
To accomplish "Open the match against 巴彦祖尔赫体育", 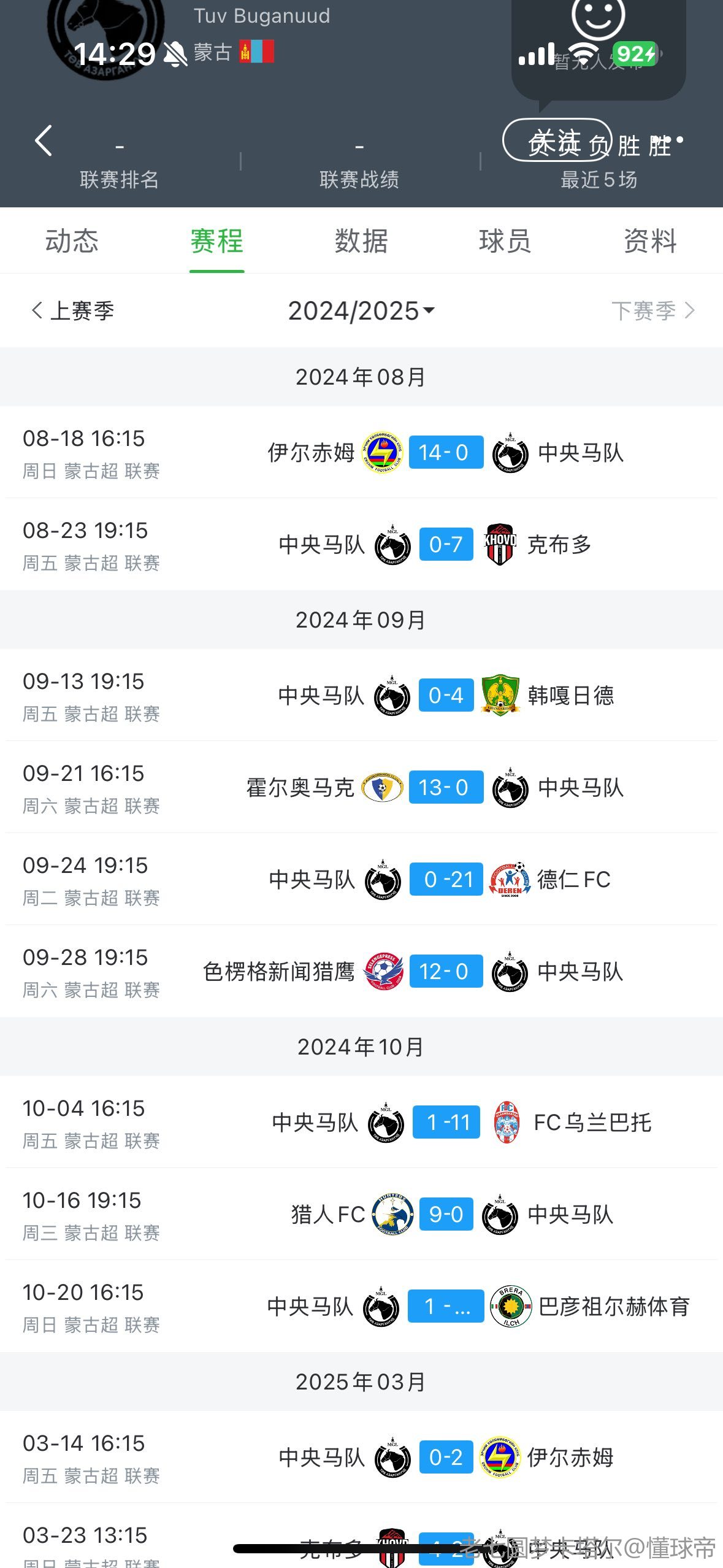I will [361, 1307].
